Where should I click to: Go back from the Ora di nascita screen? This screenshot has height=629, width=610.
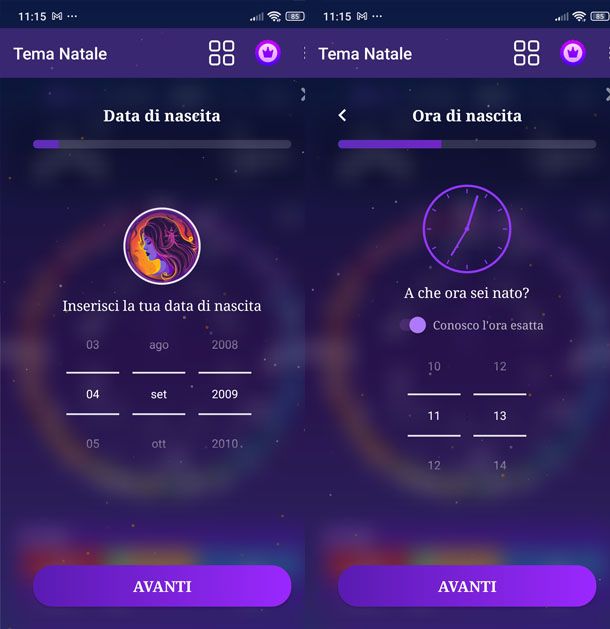tap(342, 115)
